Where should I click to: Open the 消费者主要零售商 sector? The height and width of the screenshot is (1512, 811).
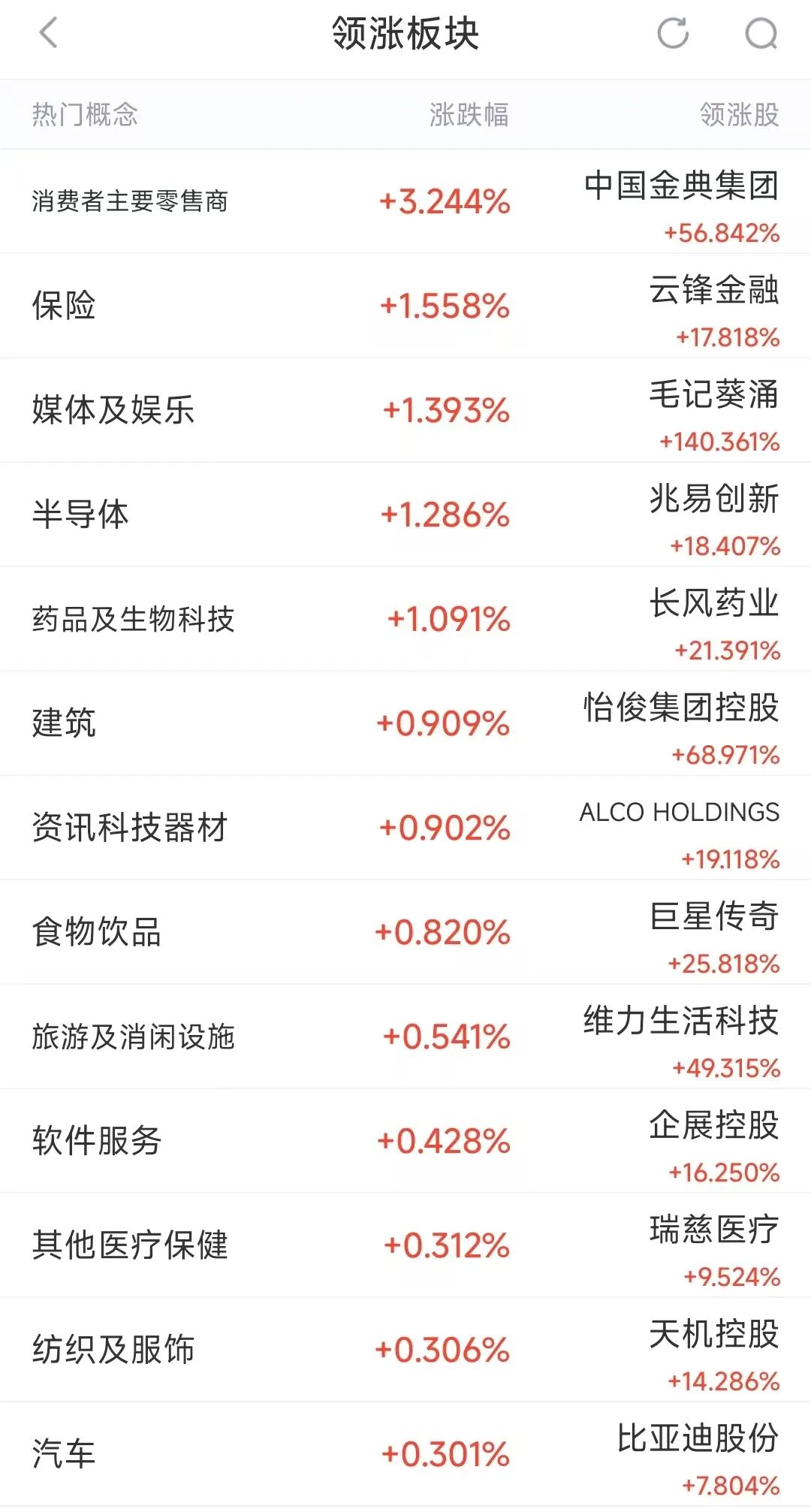pos(130,201)
